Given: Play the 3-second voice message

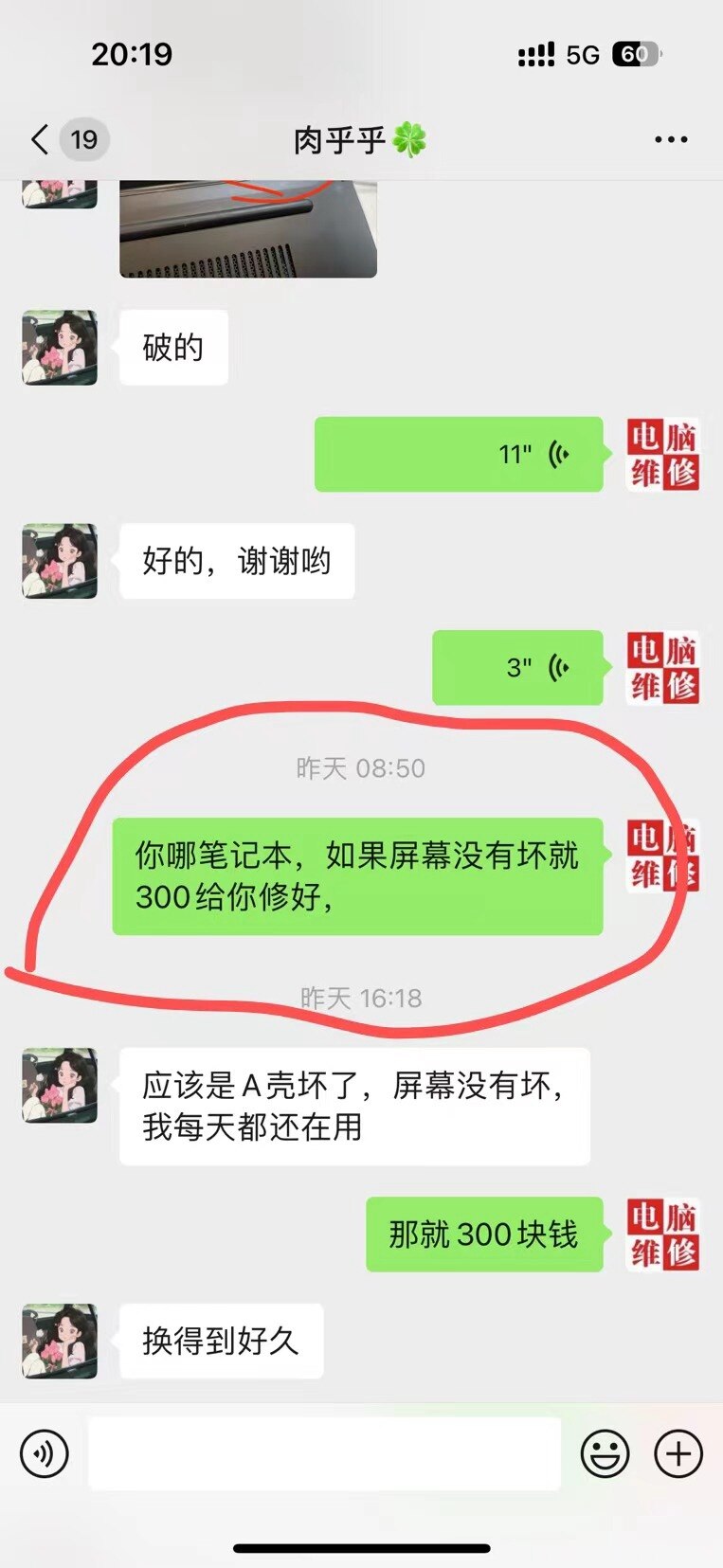Looking at the screenshot, I should click(x=517, y=667).
